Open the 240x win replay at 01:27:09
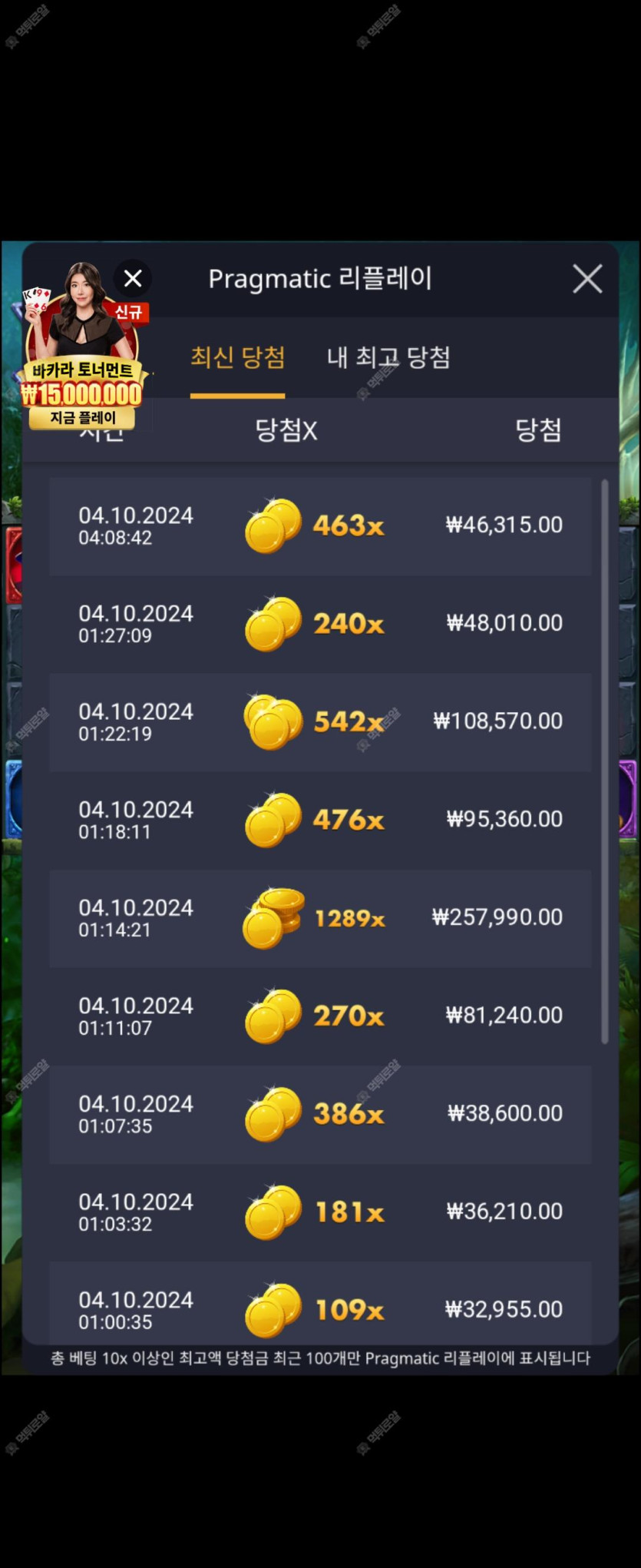Screen dimensions: 641x1568 [320, 624]
